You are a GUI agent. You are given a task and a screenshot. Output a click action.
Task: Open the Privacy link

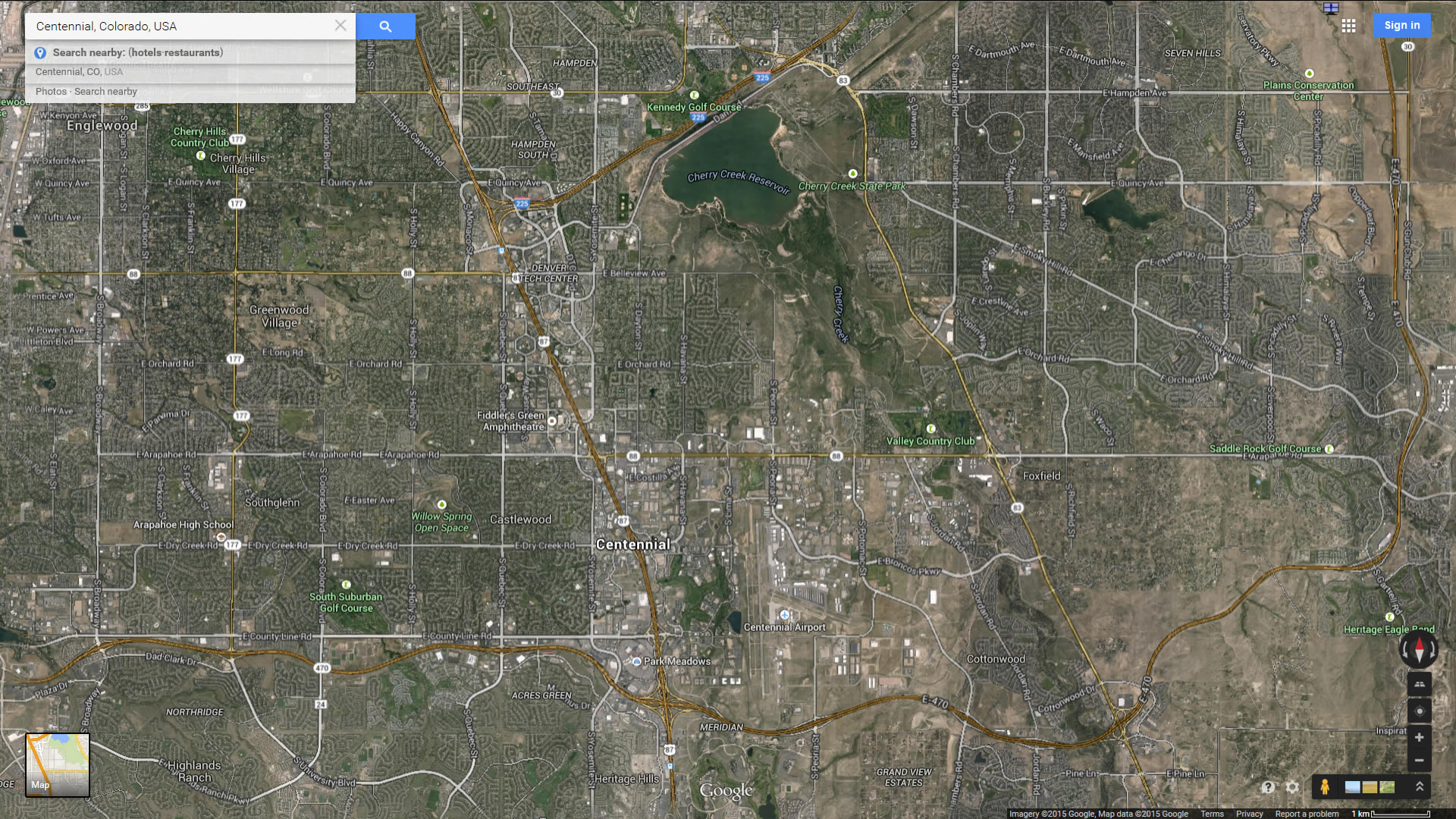point(1249,814)
